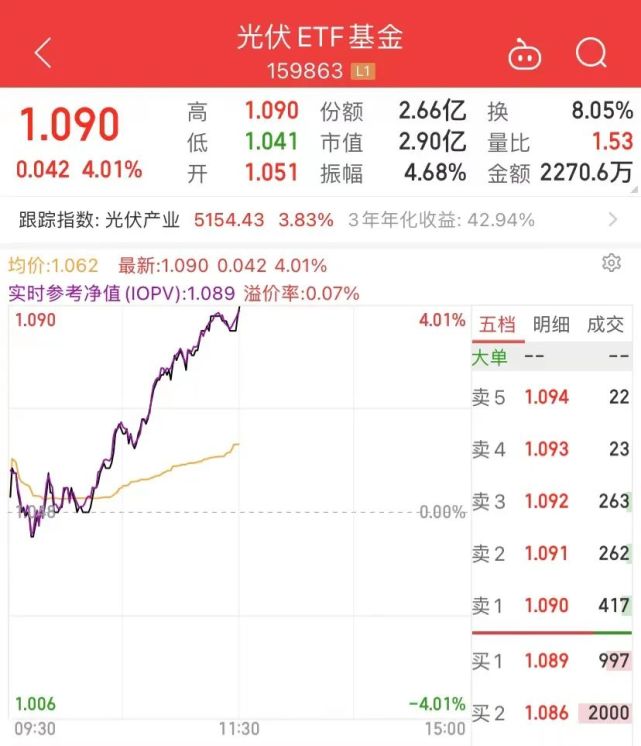Select the 卖1 price 1.090 row
This screenshot has height=746, width=641.
[551, 605]
